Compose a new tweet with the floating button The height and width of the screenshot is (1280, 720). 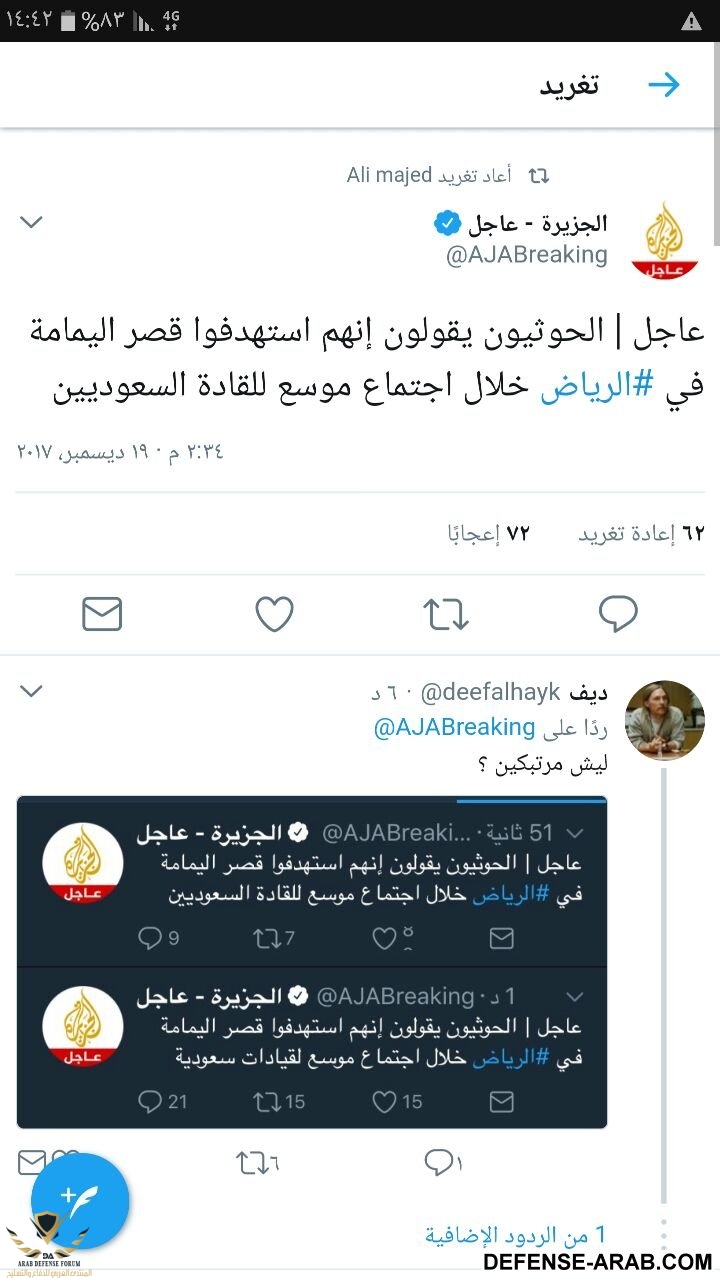[x=80, y=1200]
